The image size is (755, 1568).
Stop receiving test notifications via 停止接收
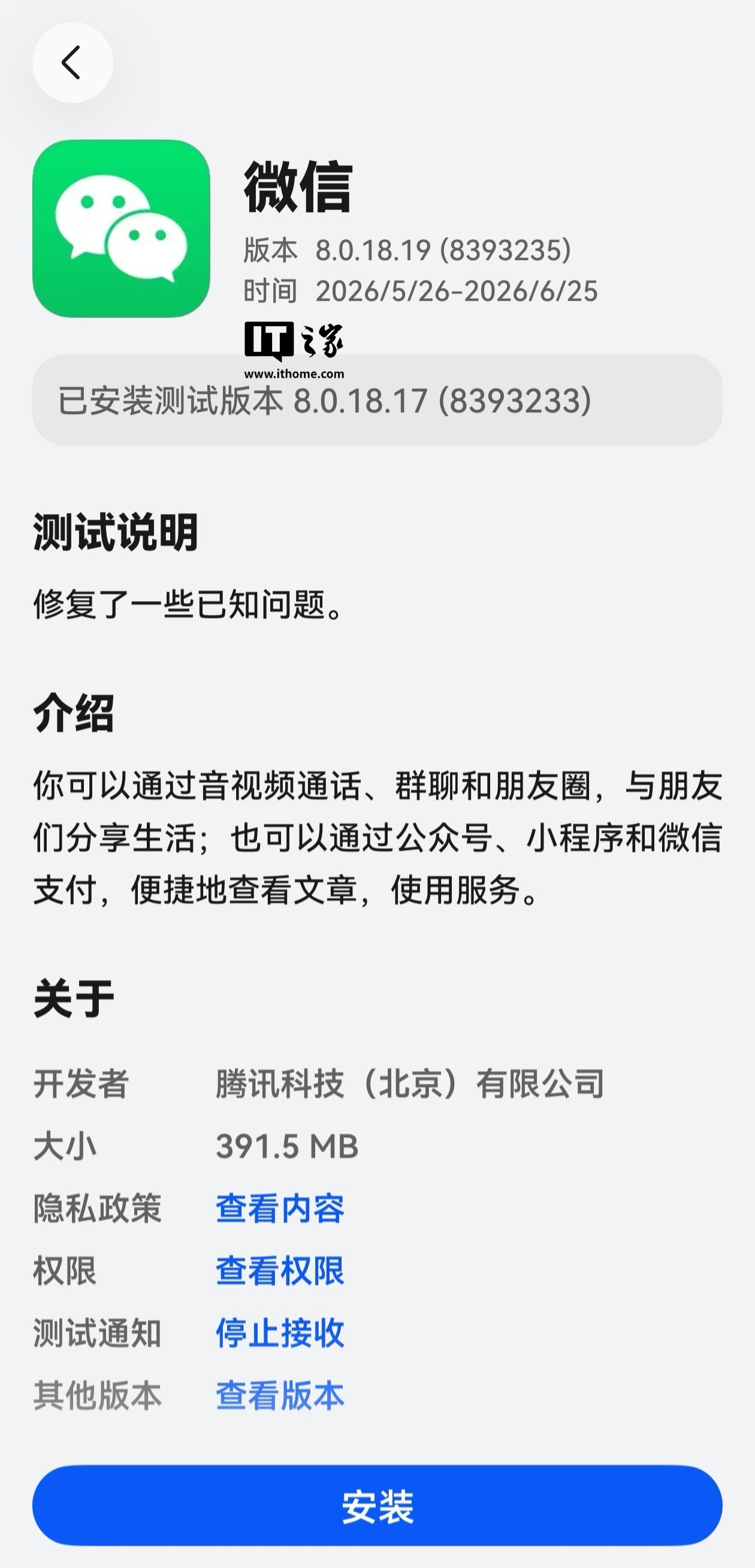[x=280, y=1332]
